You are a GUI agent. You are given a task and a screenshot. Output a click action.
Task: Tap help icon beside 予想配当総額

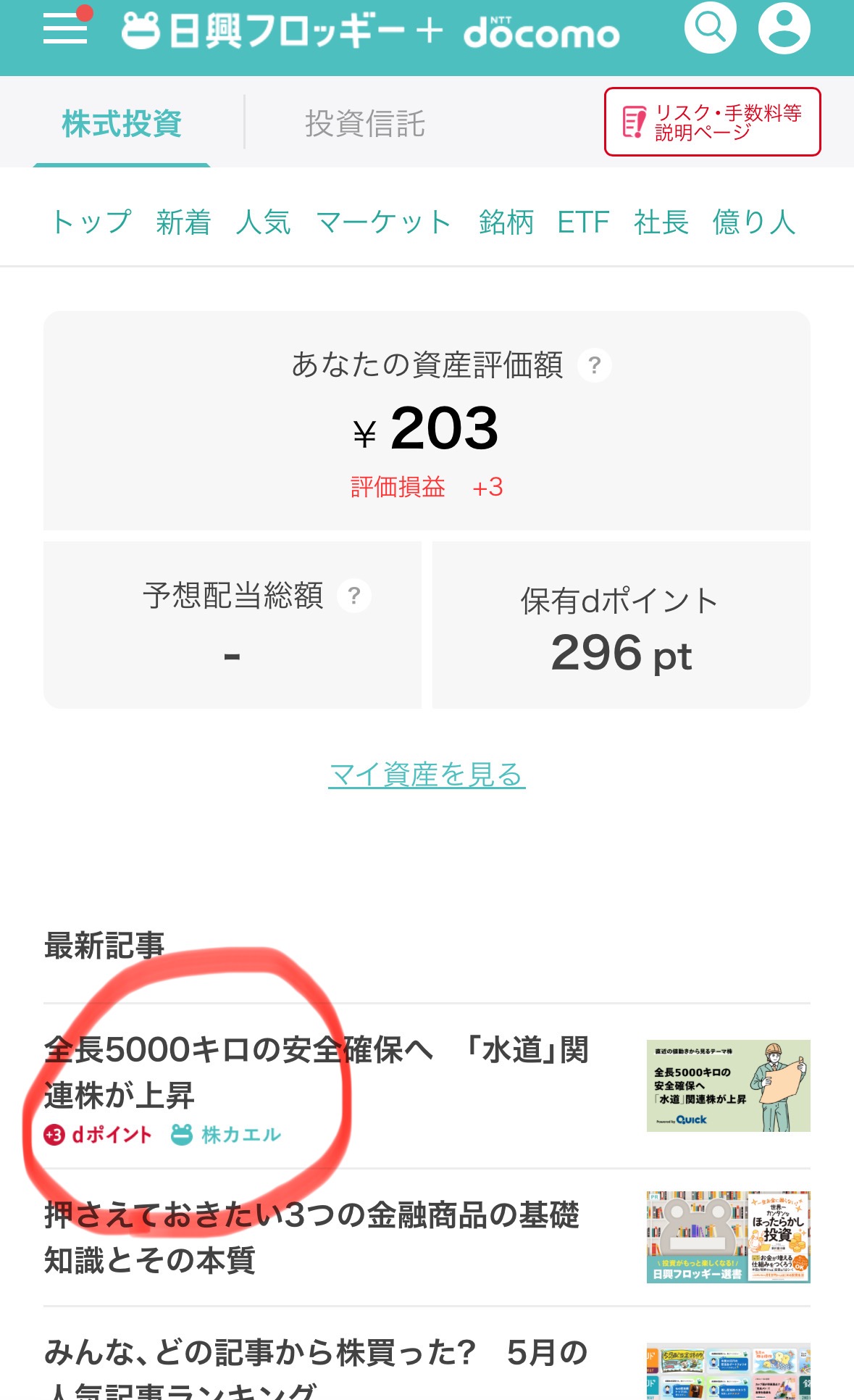pos(354,596)
